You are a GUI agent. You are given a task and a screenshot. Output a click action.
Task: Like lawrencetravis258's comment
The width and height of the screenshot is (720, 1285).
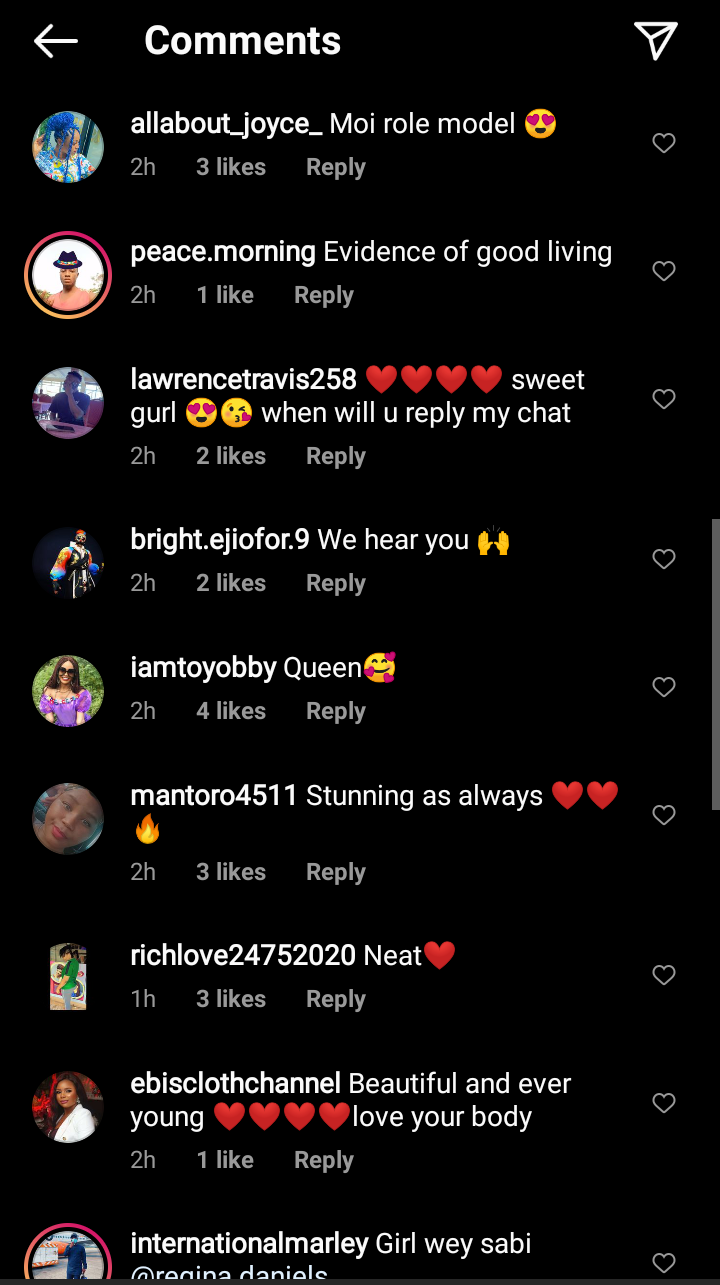[x=664, y=399]
